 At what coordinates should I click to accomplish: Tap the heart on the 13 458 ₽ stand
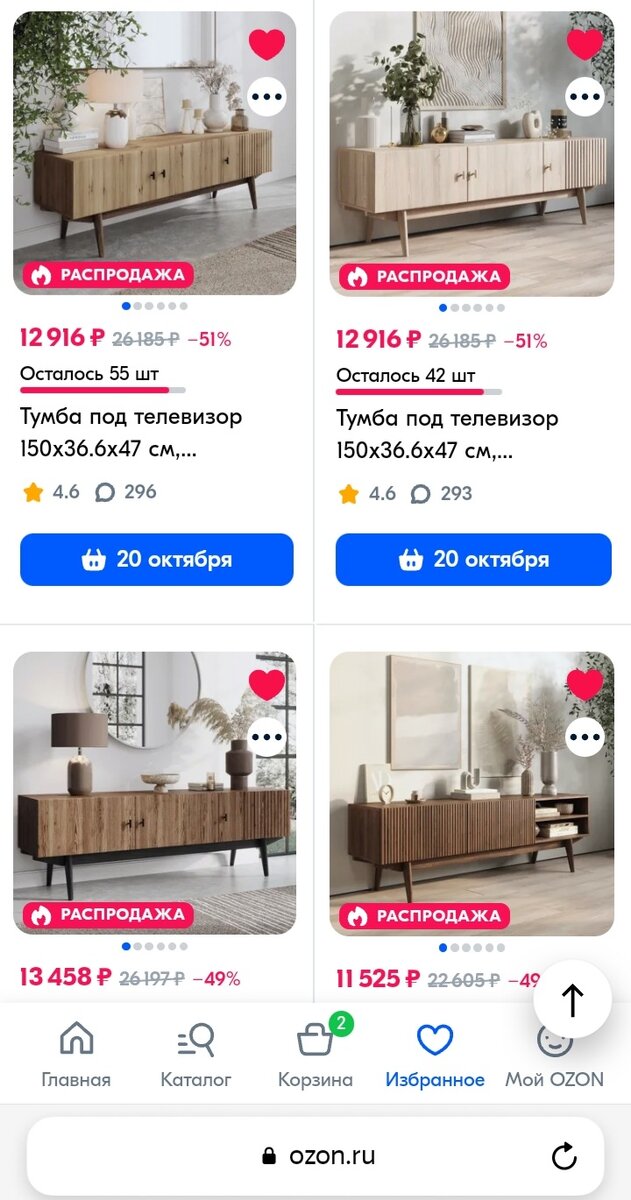point(267,684)
